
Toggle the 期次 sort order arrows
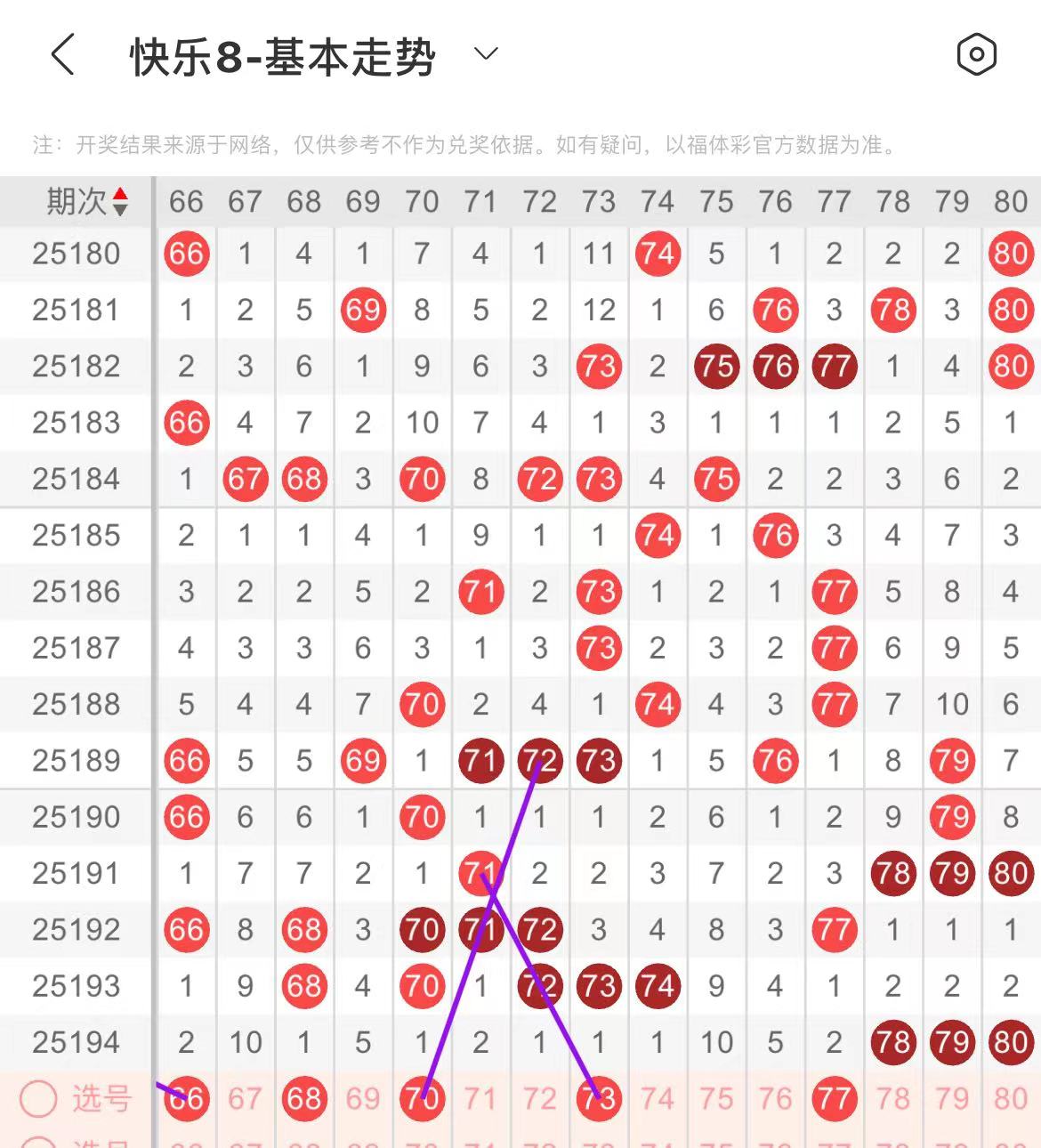[x=120, y=202]
